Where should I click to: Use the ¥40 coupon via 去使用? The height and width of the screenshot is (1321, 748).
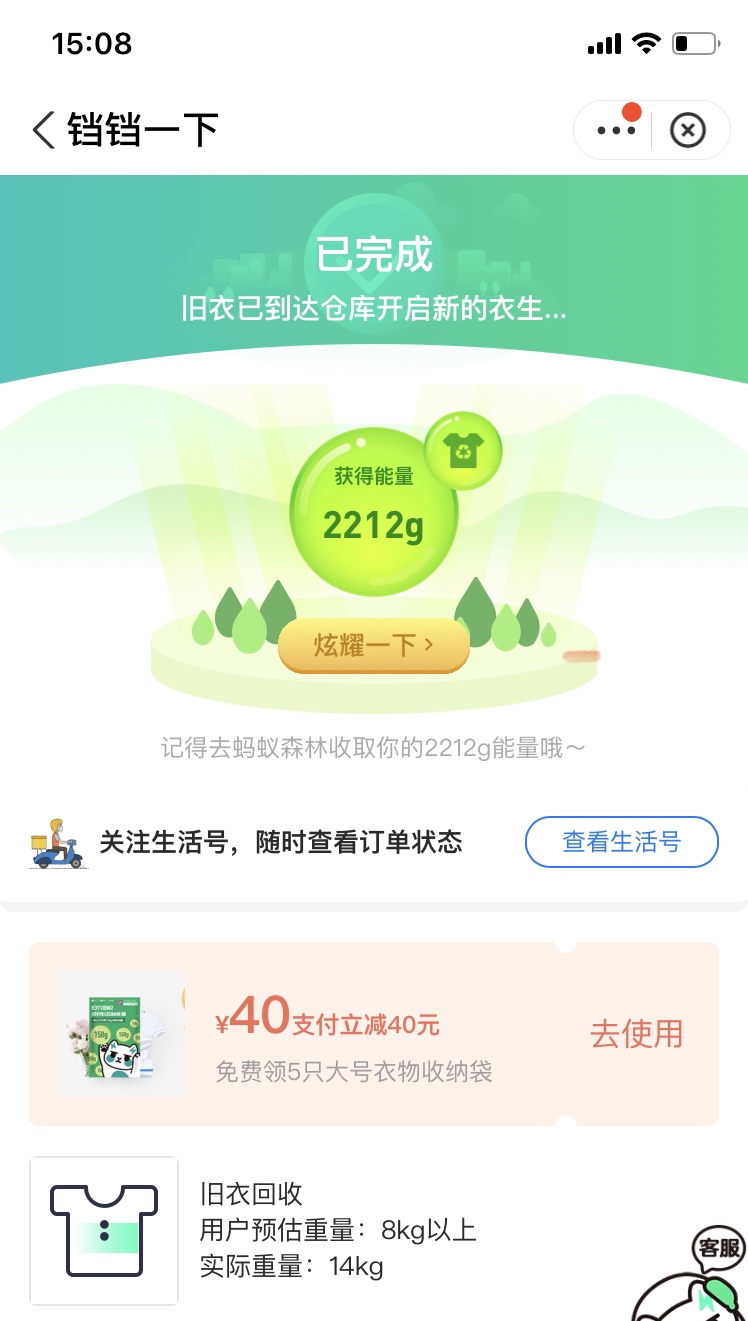point(636,1034)
